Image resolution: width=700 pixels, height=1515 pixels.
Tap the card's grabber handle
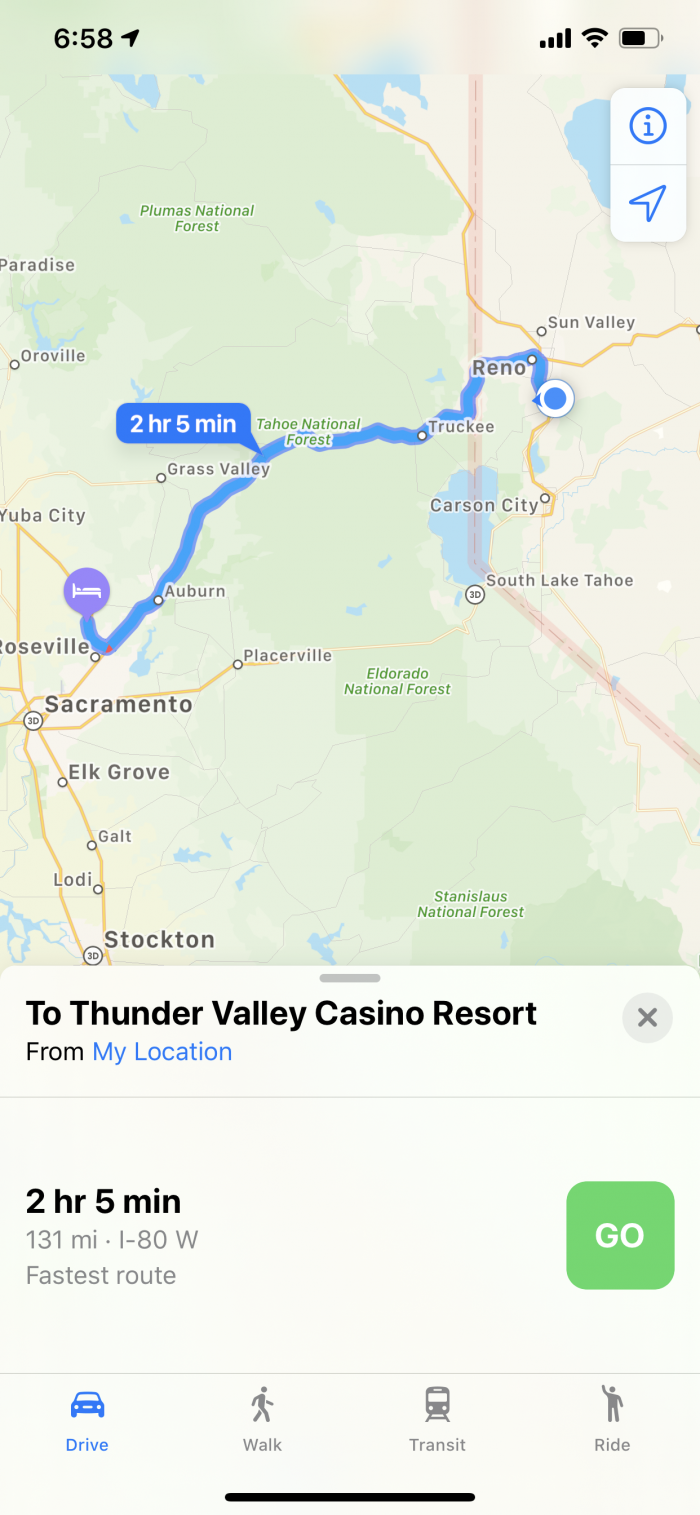[350, 978]
